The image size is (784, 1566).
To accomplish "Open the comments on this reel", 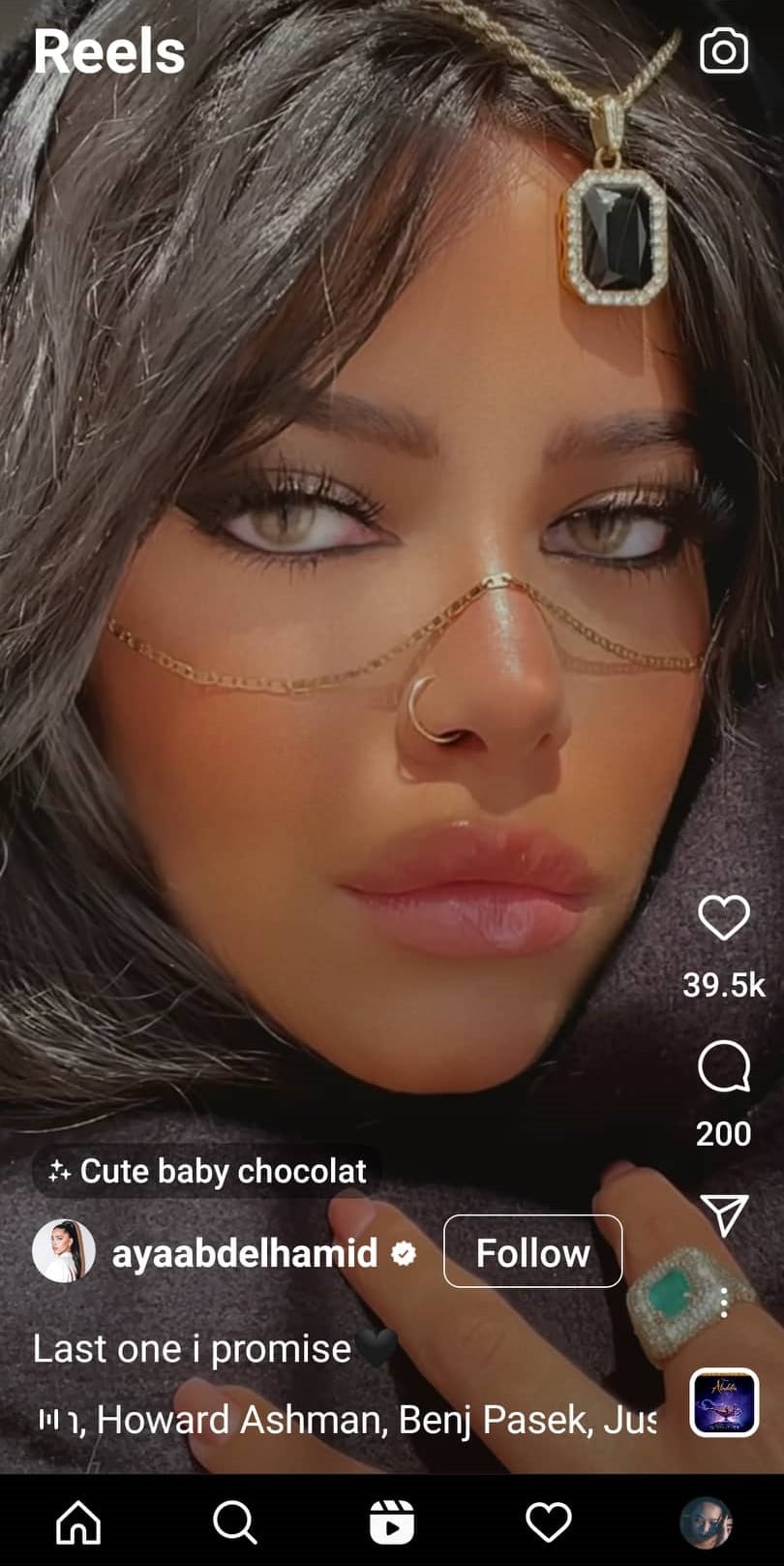I will click(724, 1067).
